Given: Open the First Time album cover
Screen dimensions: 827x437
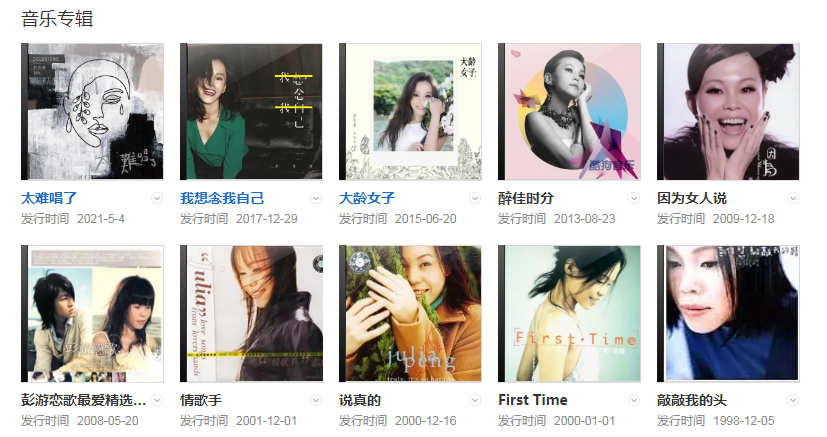Looking at the screenshot, I should pyautogui.click(x=569, y=313).
